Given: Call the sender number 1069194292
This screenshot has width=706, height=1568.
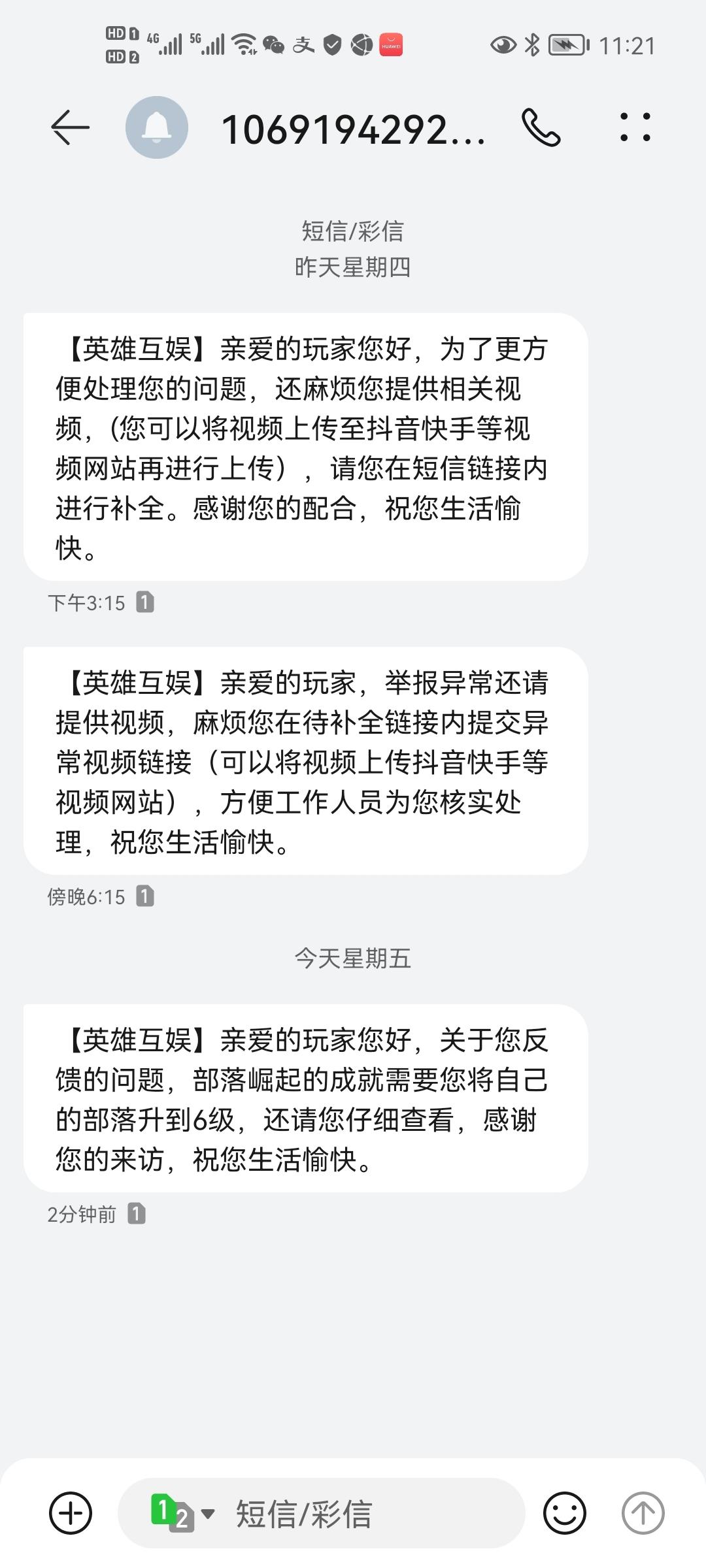Looking at the screenshot, I should coord(541,127).
